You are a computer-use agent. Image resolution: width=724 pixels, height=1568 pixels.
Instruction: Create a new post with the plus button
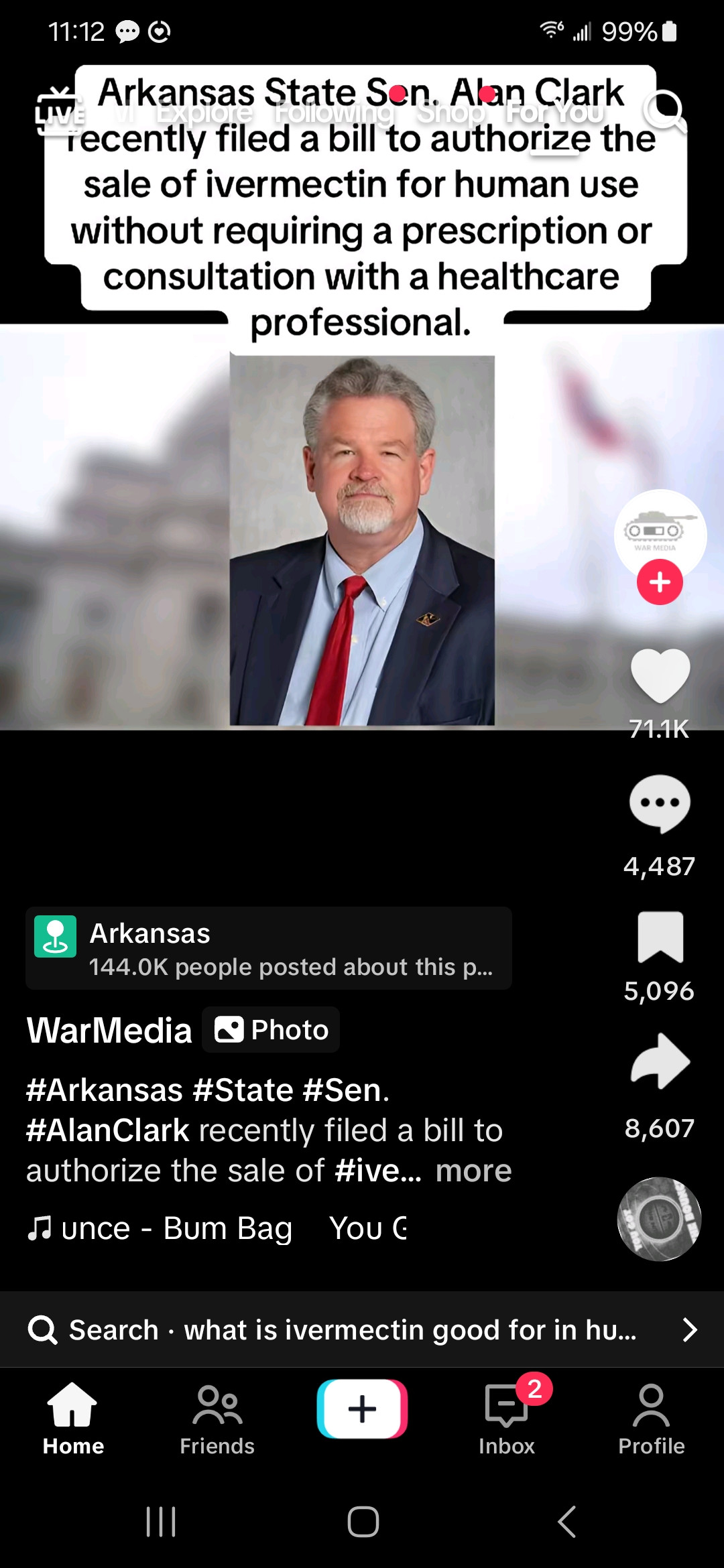coord(362,1409)
